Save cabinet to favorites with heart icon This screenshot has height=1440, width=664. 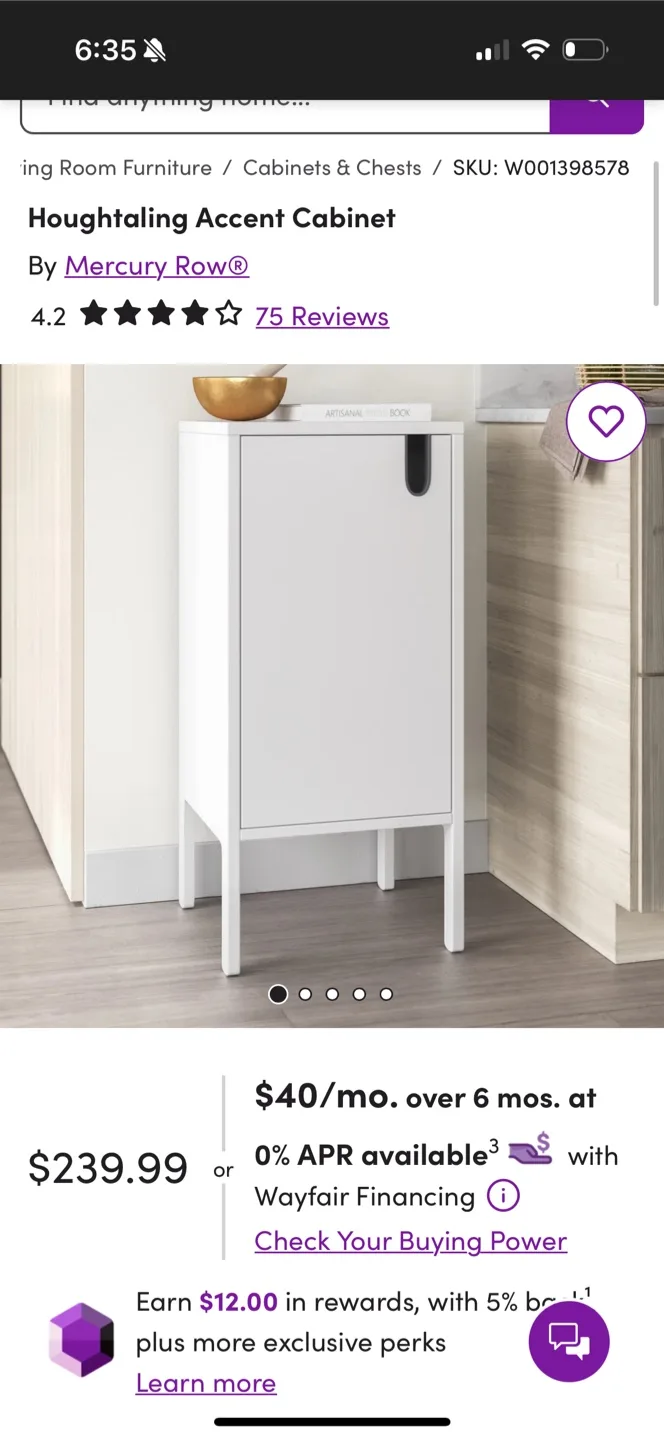click(606, 422)
